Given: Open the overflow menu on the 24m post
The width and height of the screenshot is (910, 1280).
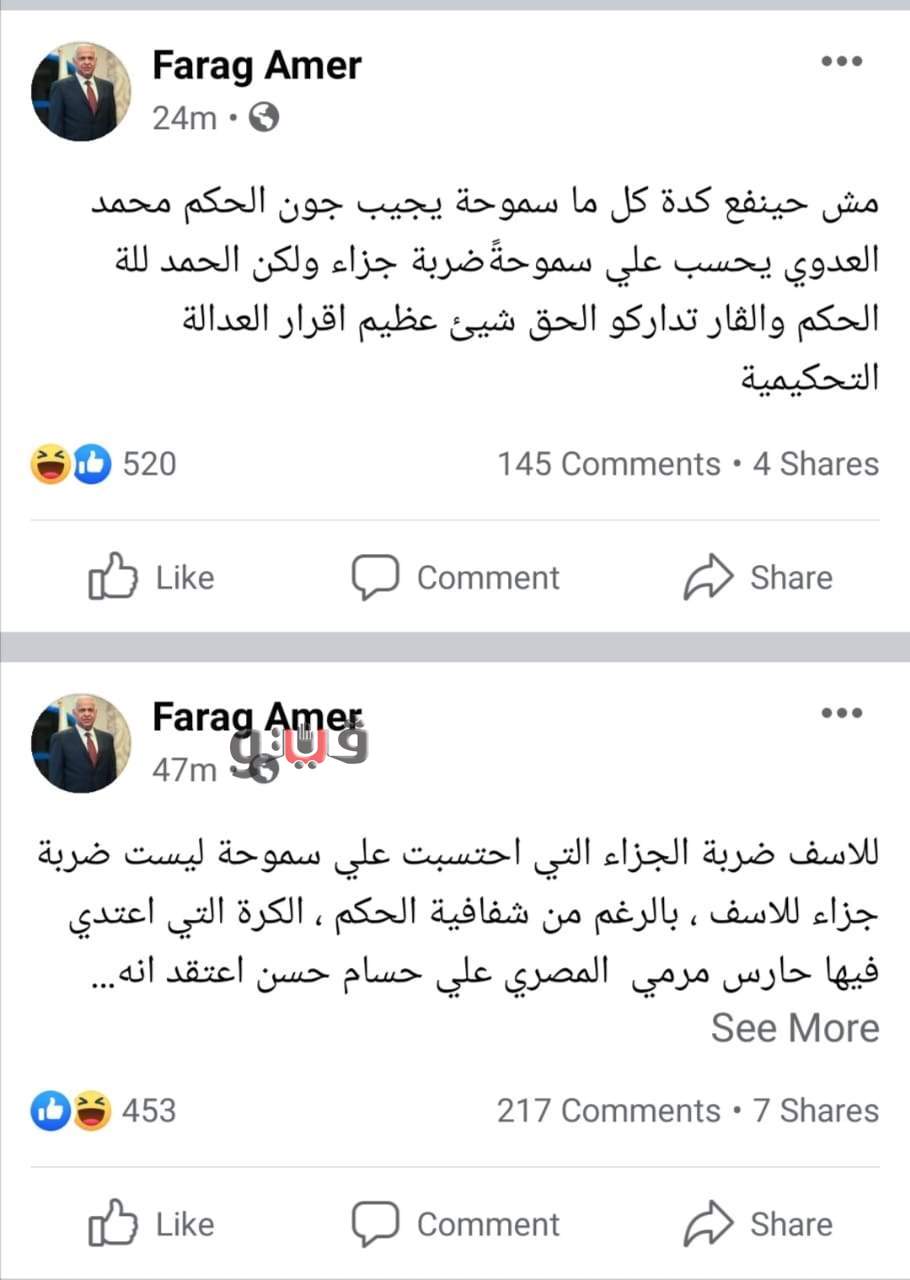Looking at the screenshot, I should click(x=841, y=62).
